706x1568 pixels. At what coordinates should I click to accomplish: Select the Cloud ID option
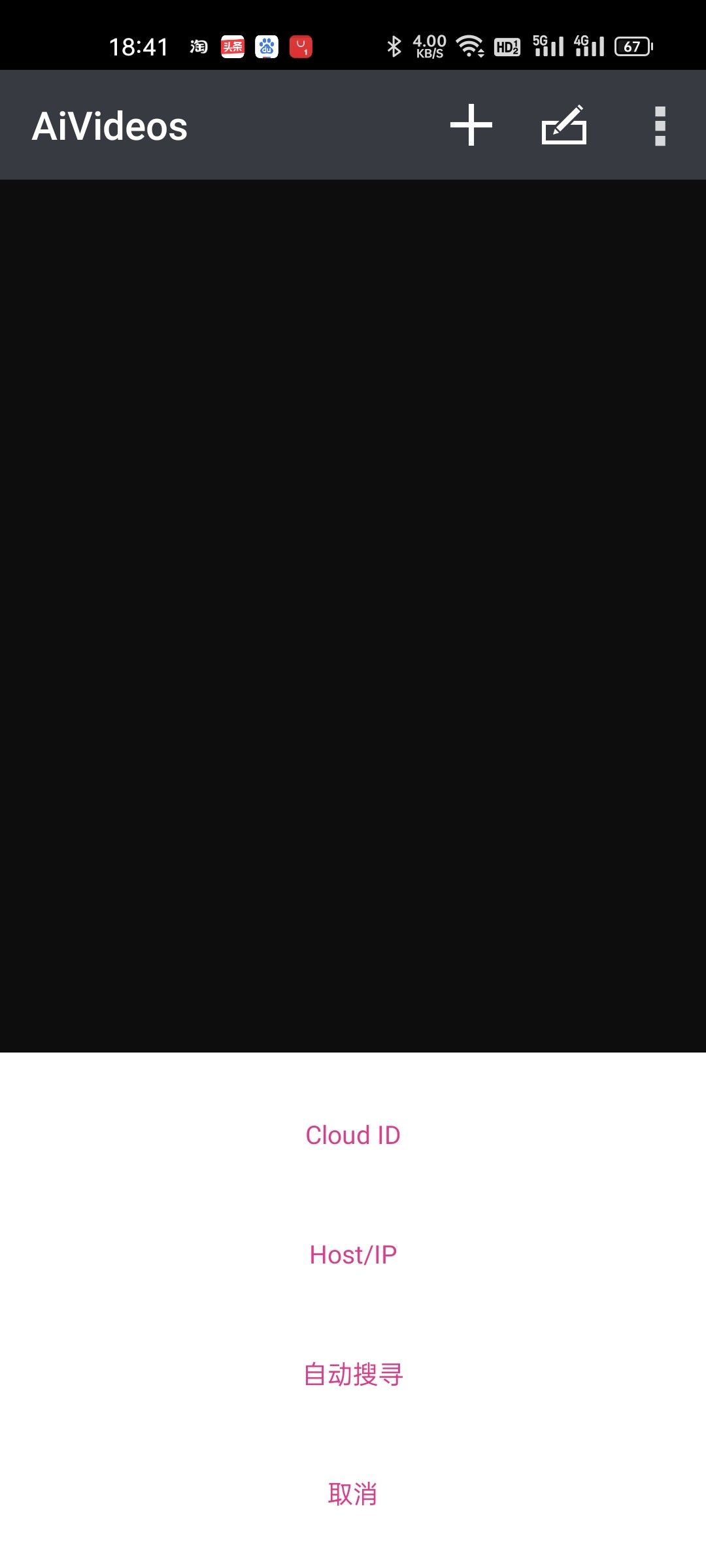coord(353,1135)
